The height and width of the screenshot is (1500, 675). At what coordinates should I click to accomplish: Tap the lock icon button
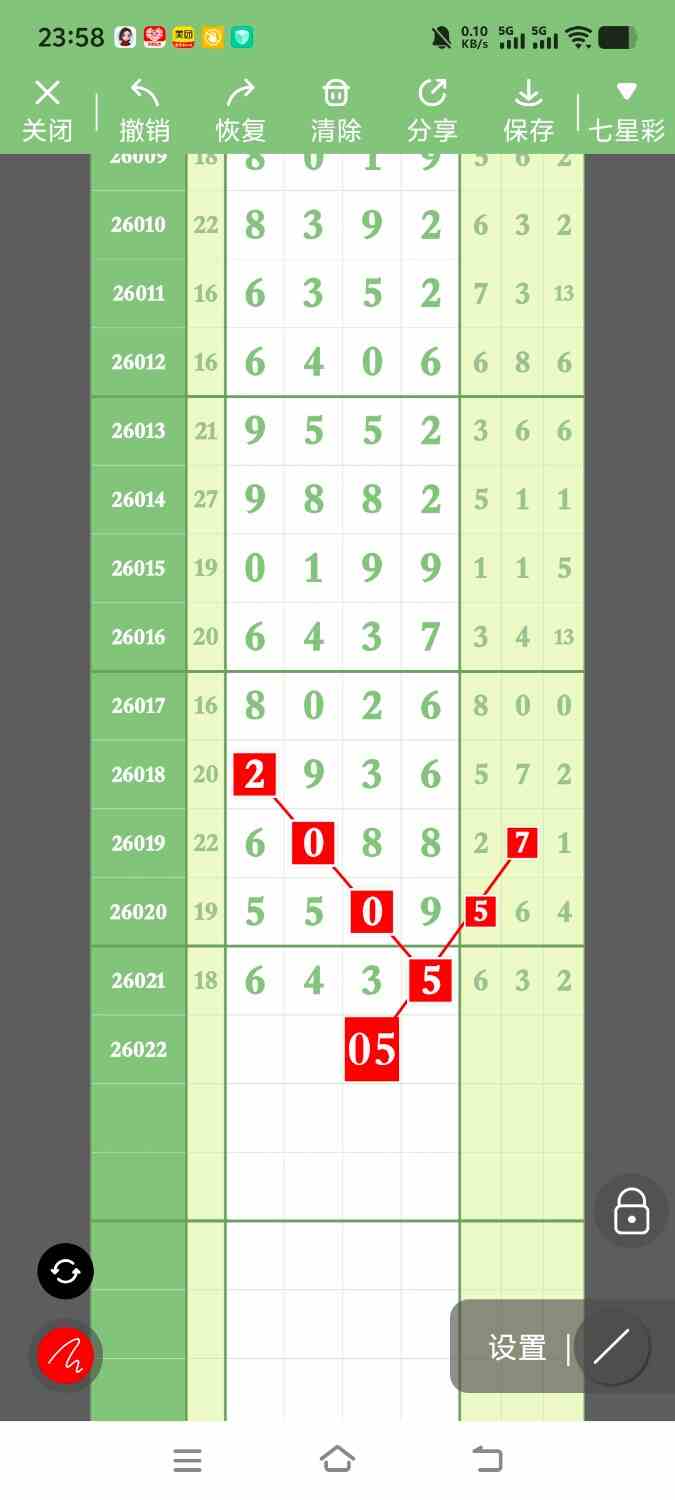[x=631, y=1211]
